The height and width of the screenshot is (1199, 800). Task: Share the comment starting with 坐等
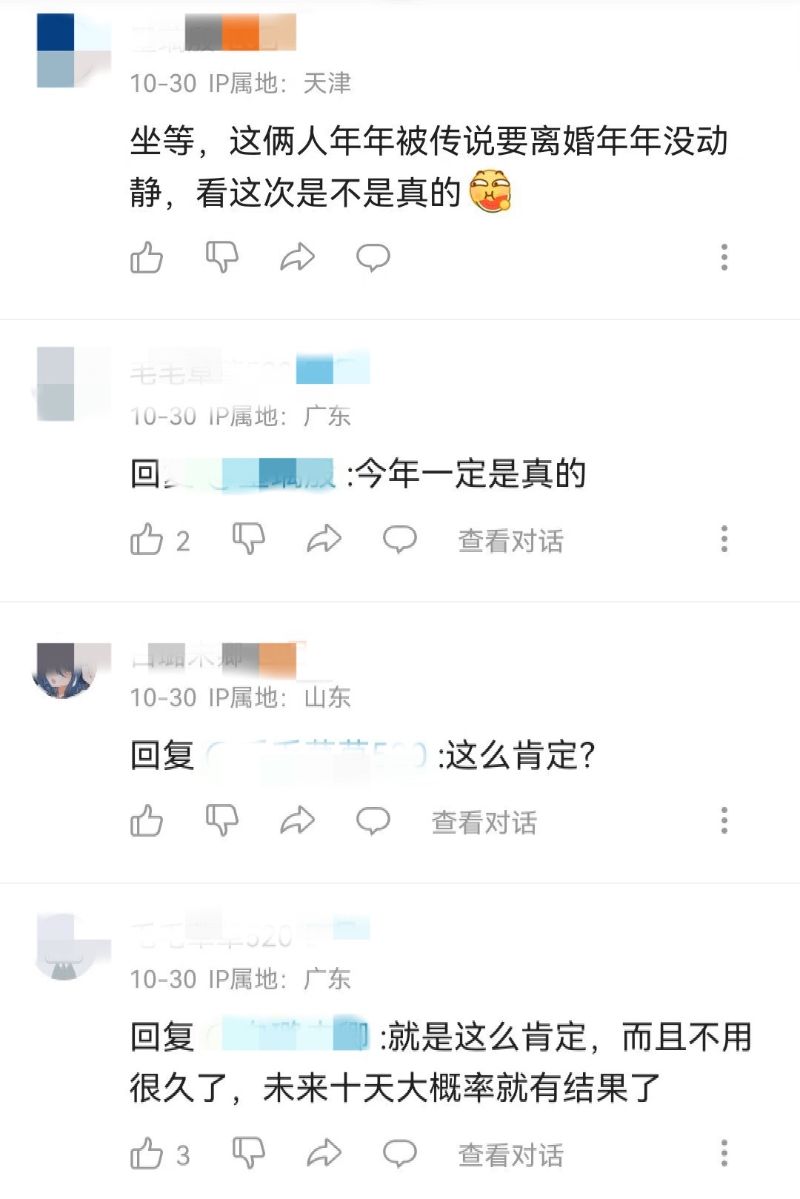tap(297, 258)
